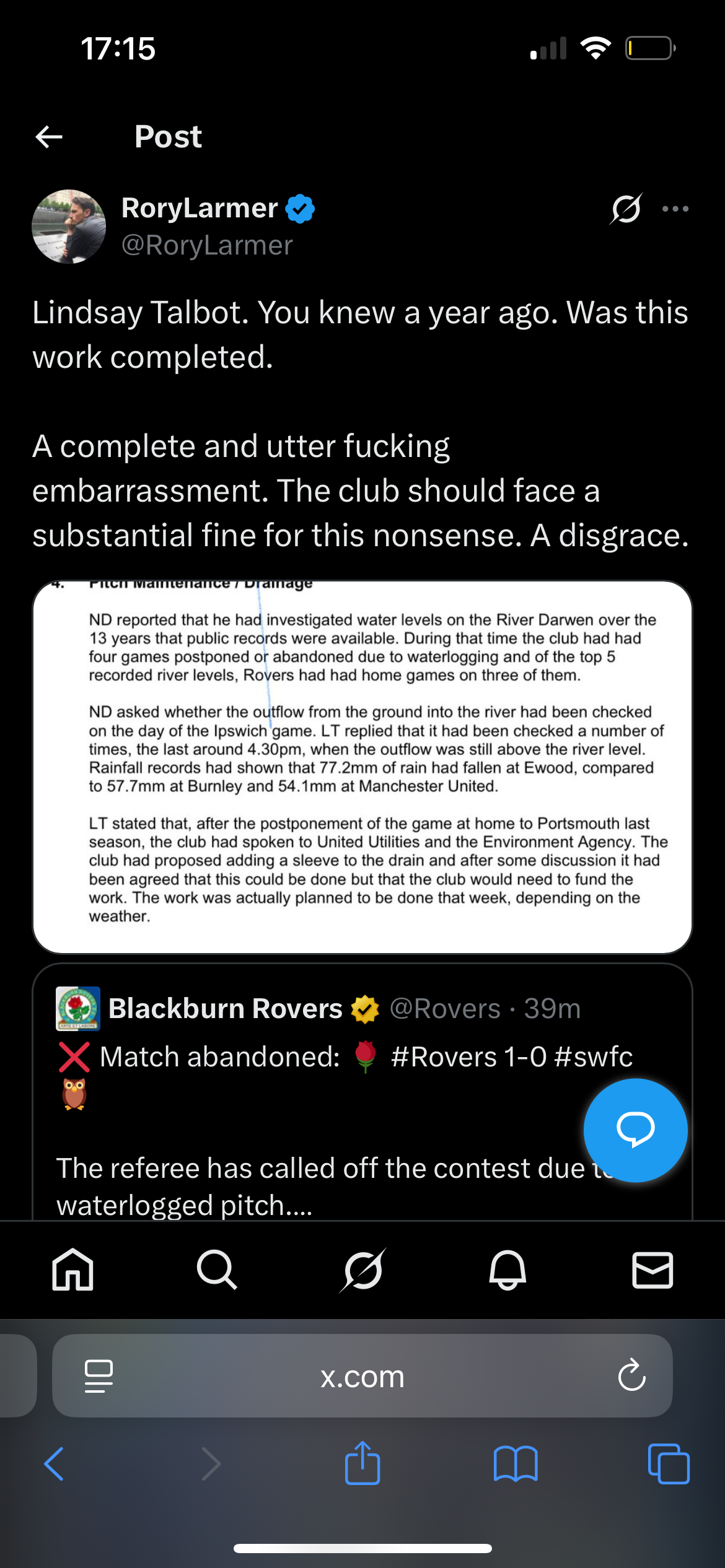Switch to the Home tab
725x1568 pixels.
coord(72,1270)
